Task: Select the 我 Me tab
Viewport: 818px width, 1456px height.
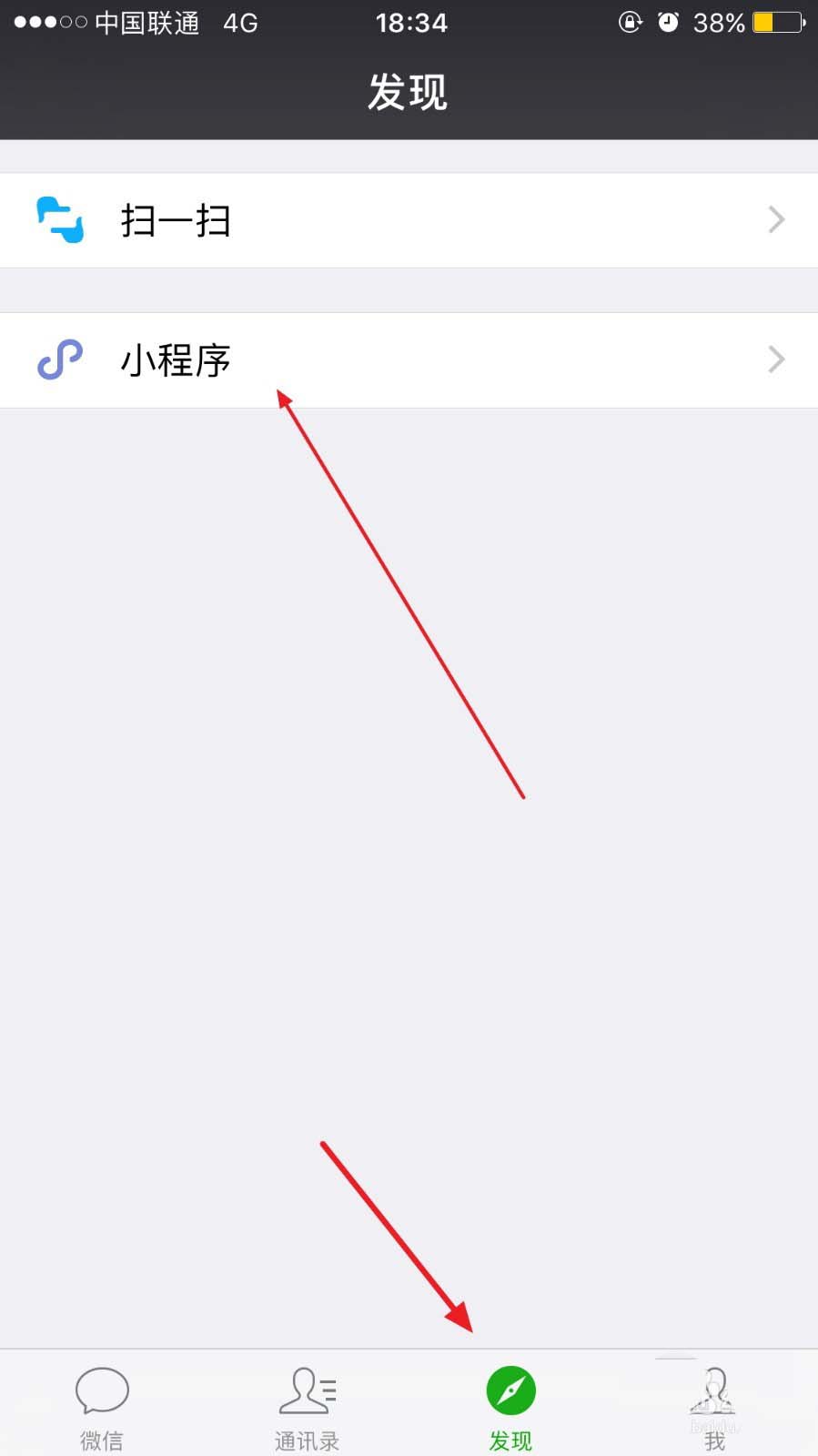Action: tap(714, 1406)
